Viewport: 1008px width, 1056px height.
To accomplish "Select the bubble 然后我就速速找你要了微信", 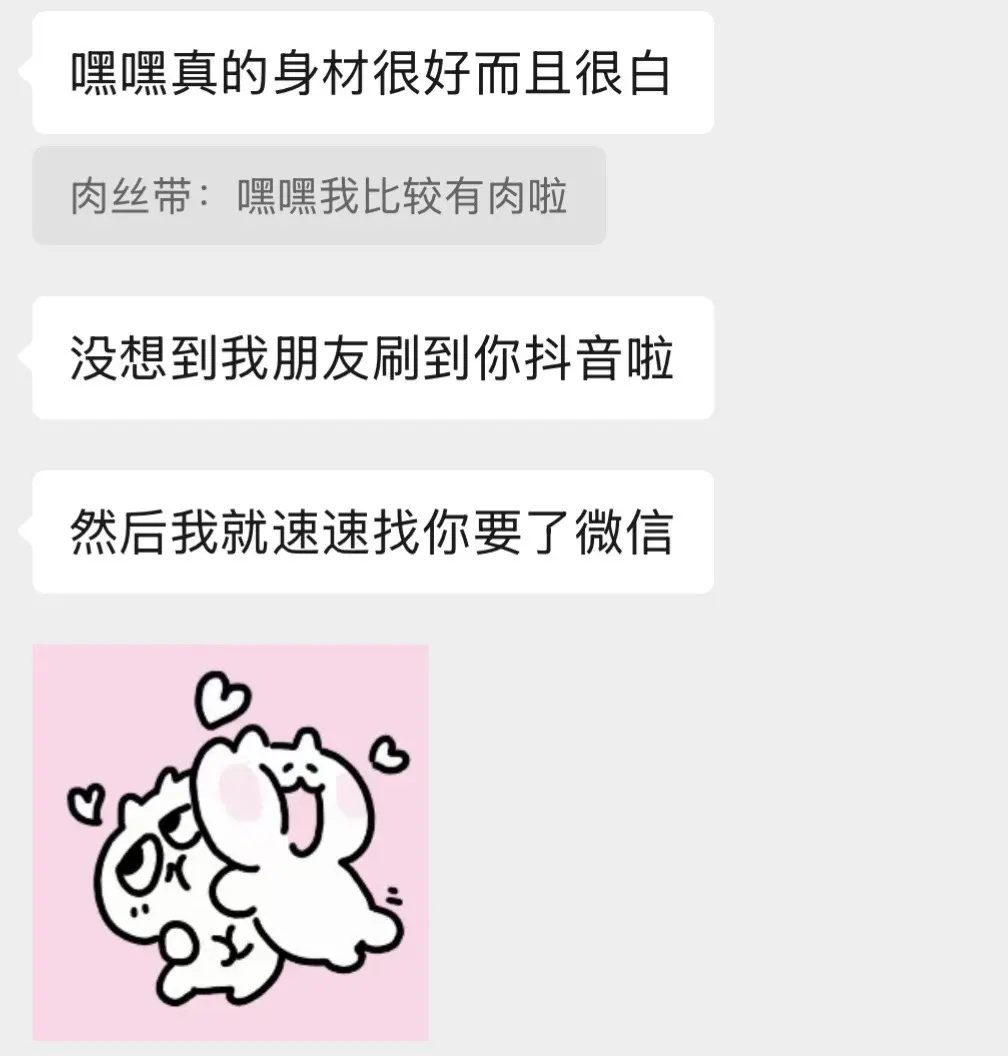I will pyautogui.click(x=375, y=530).
